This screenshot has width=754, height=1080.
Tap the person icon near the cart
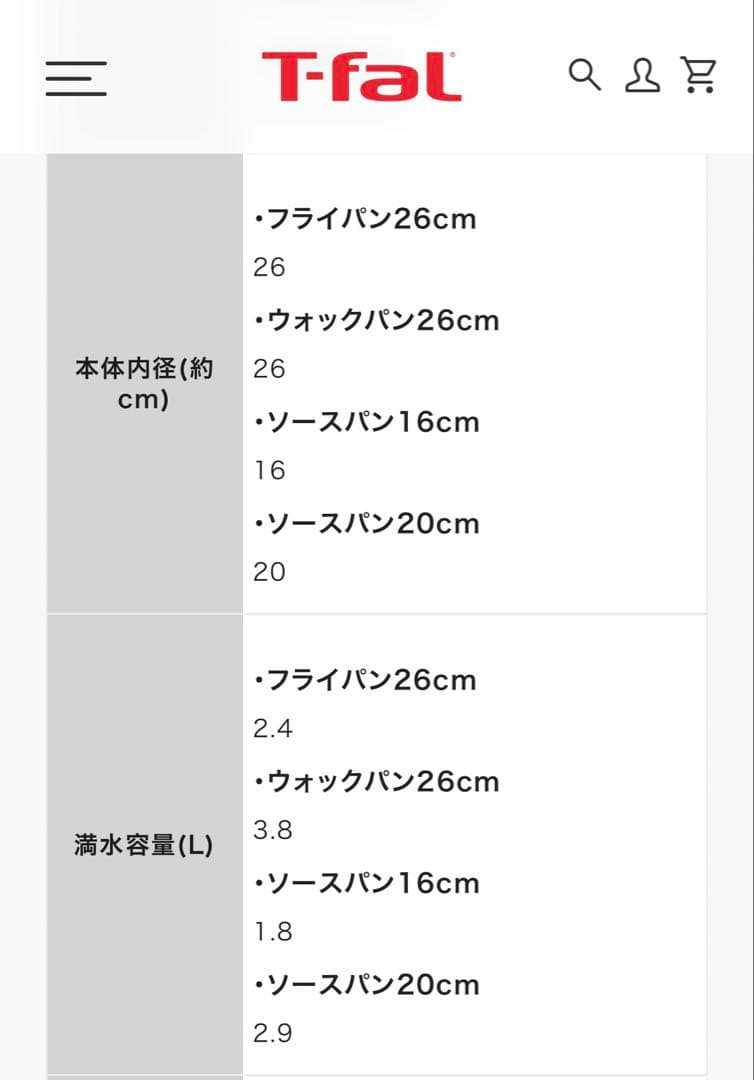click(643, 75)
